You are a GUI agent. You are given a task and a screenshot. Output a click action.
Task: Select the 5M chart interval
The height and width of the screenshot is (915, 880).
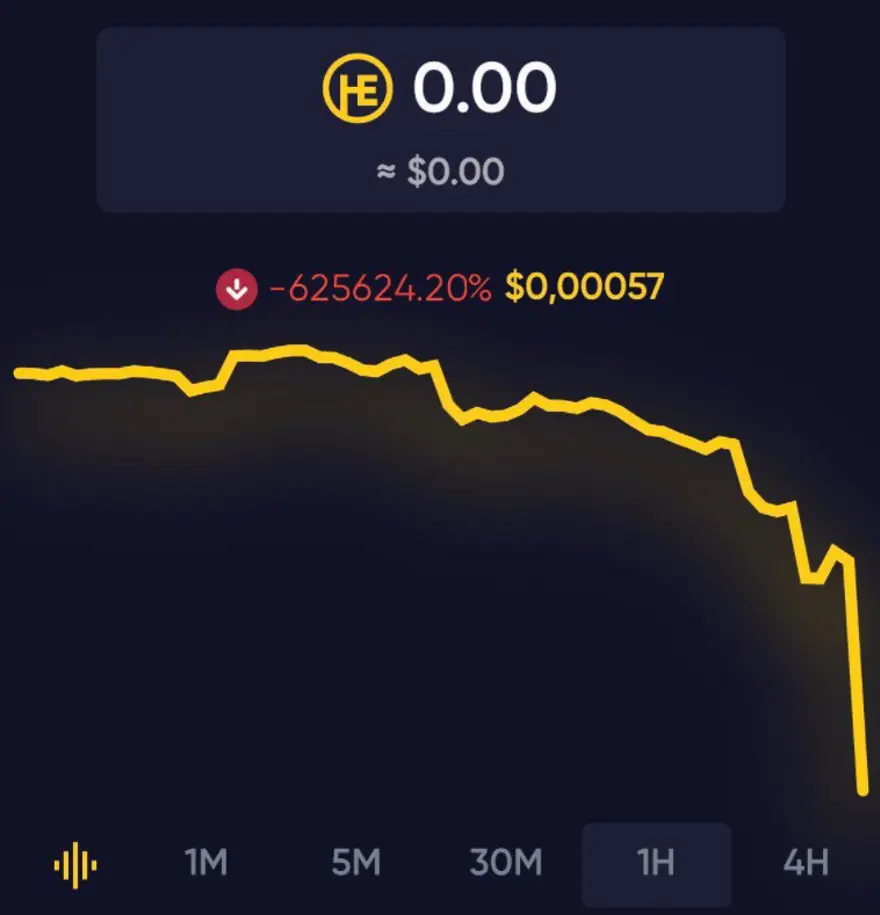356,862
